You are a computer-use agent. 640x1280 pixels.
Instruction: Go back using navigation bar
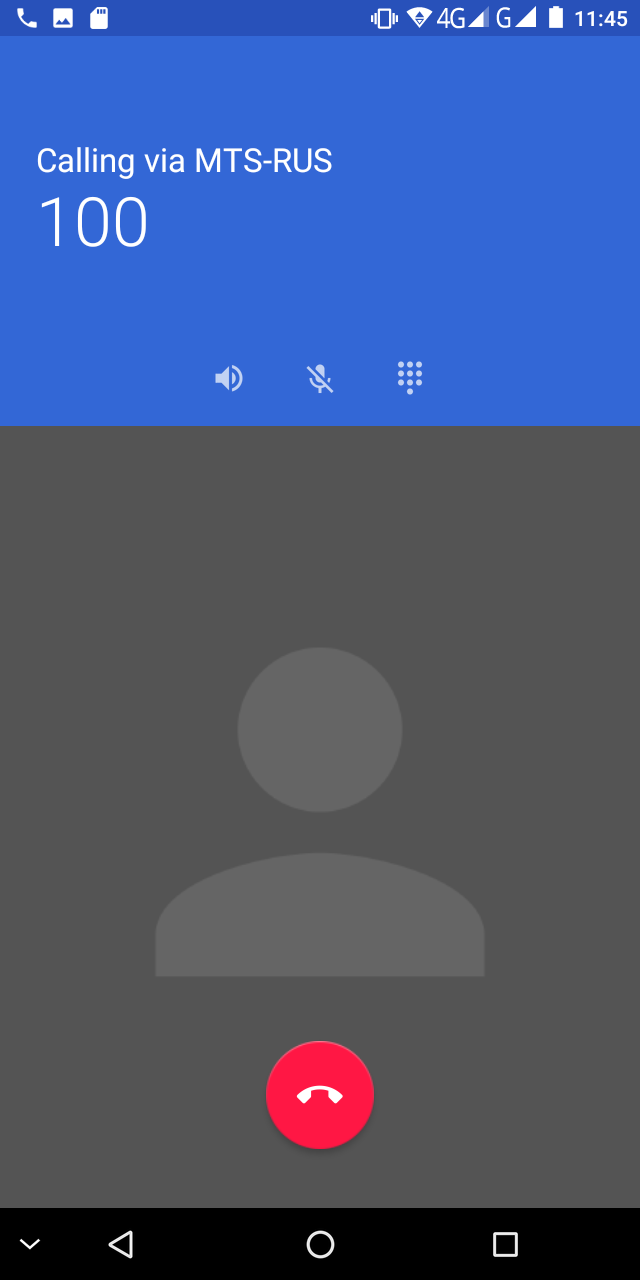point(121,1244)
